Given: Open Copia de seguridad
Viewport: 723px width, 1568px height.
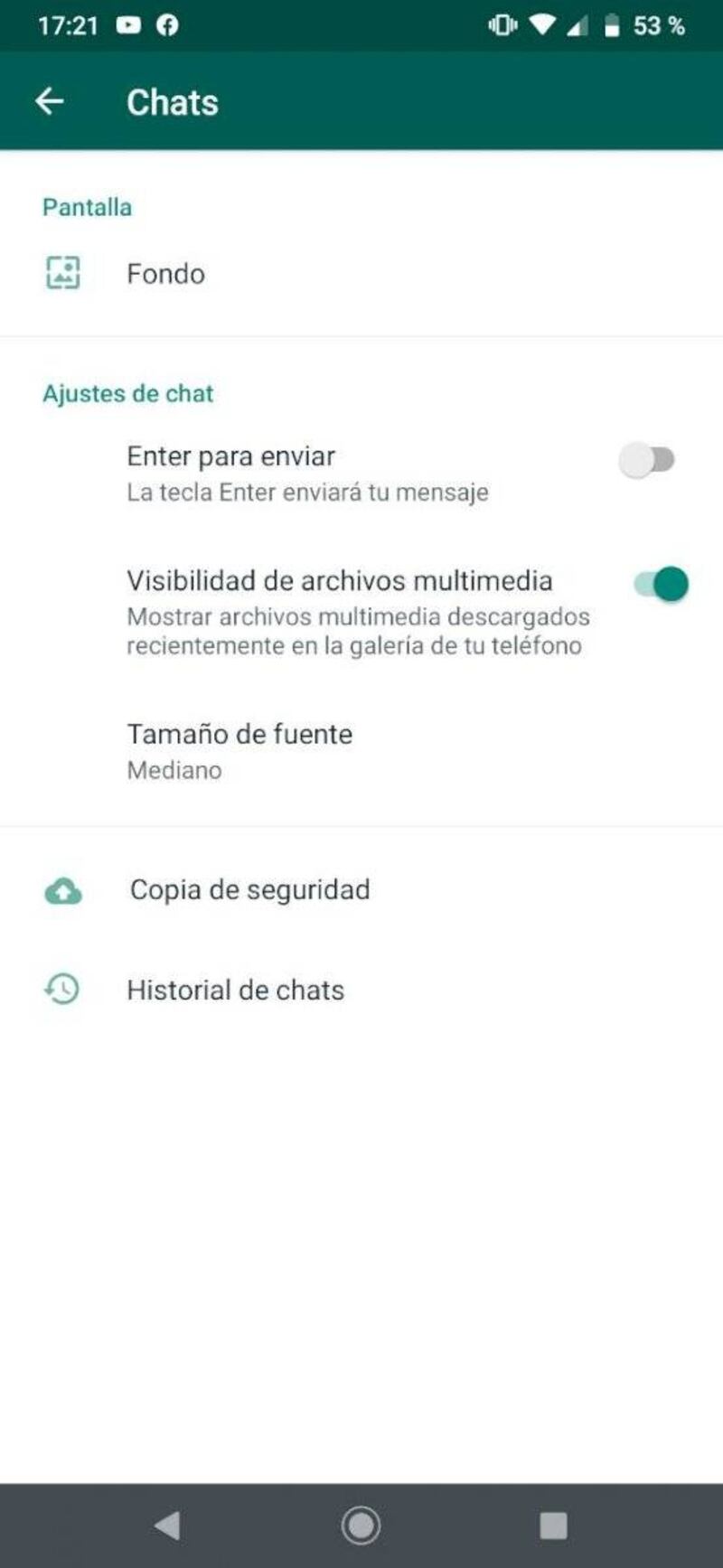Looking at the screenshot, I should click(249, 890).
